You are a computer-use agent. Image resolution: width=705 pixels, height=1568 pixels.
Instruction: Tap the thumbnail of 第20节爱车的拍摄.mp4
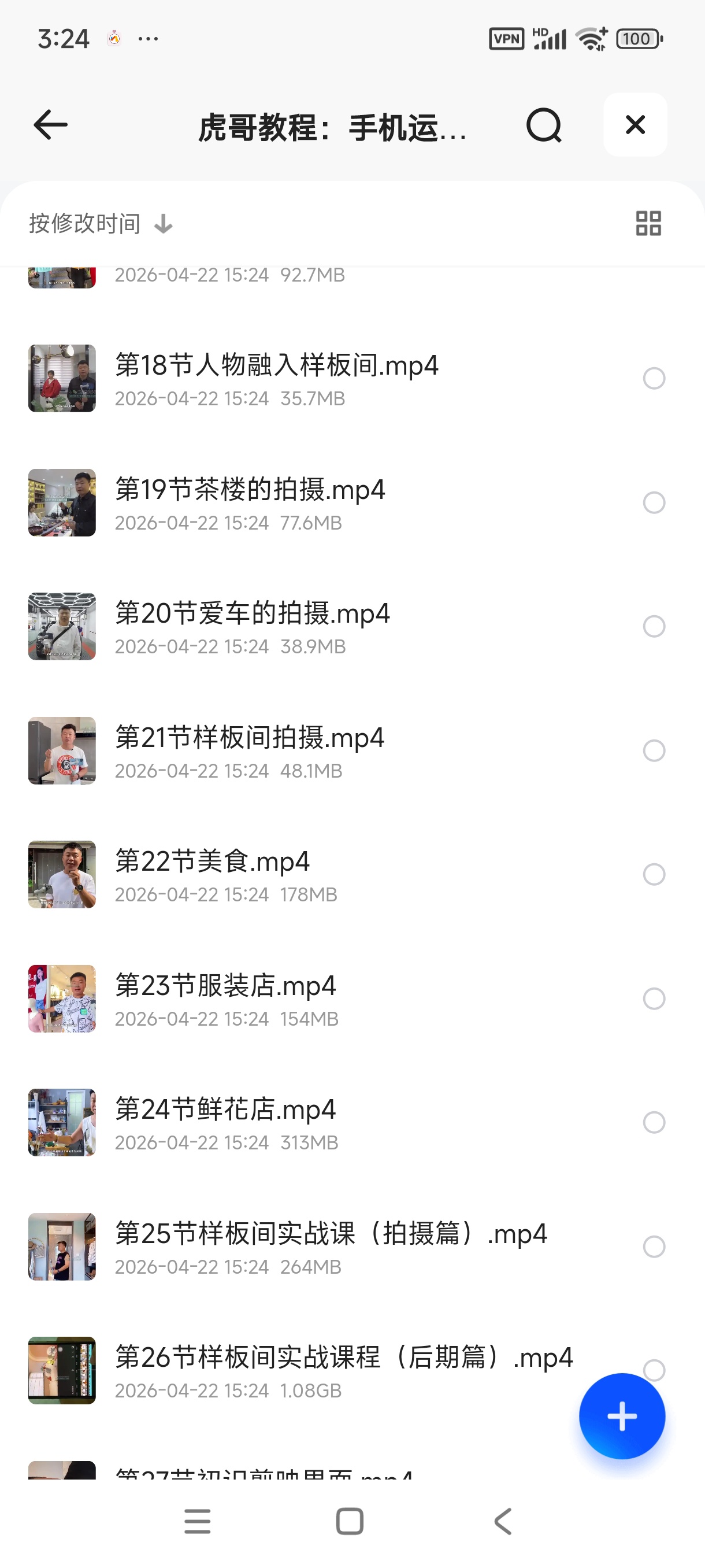61,626
